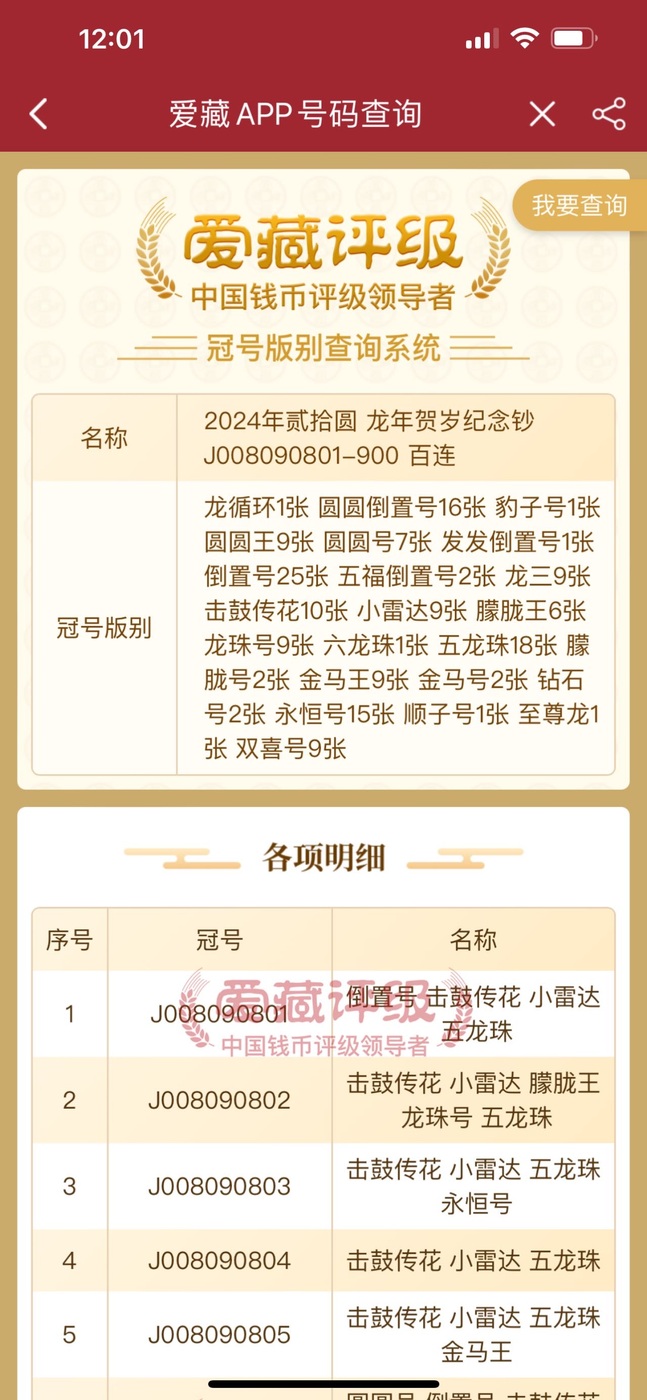Go back using the header arrow
The height and width of the screenshot is (1400, 647).
[x=38, y=114]
